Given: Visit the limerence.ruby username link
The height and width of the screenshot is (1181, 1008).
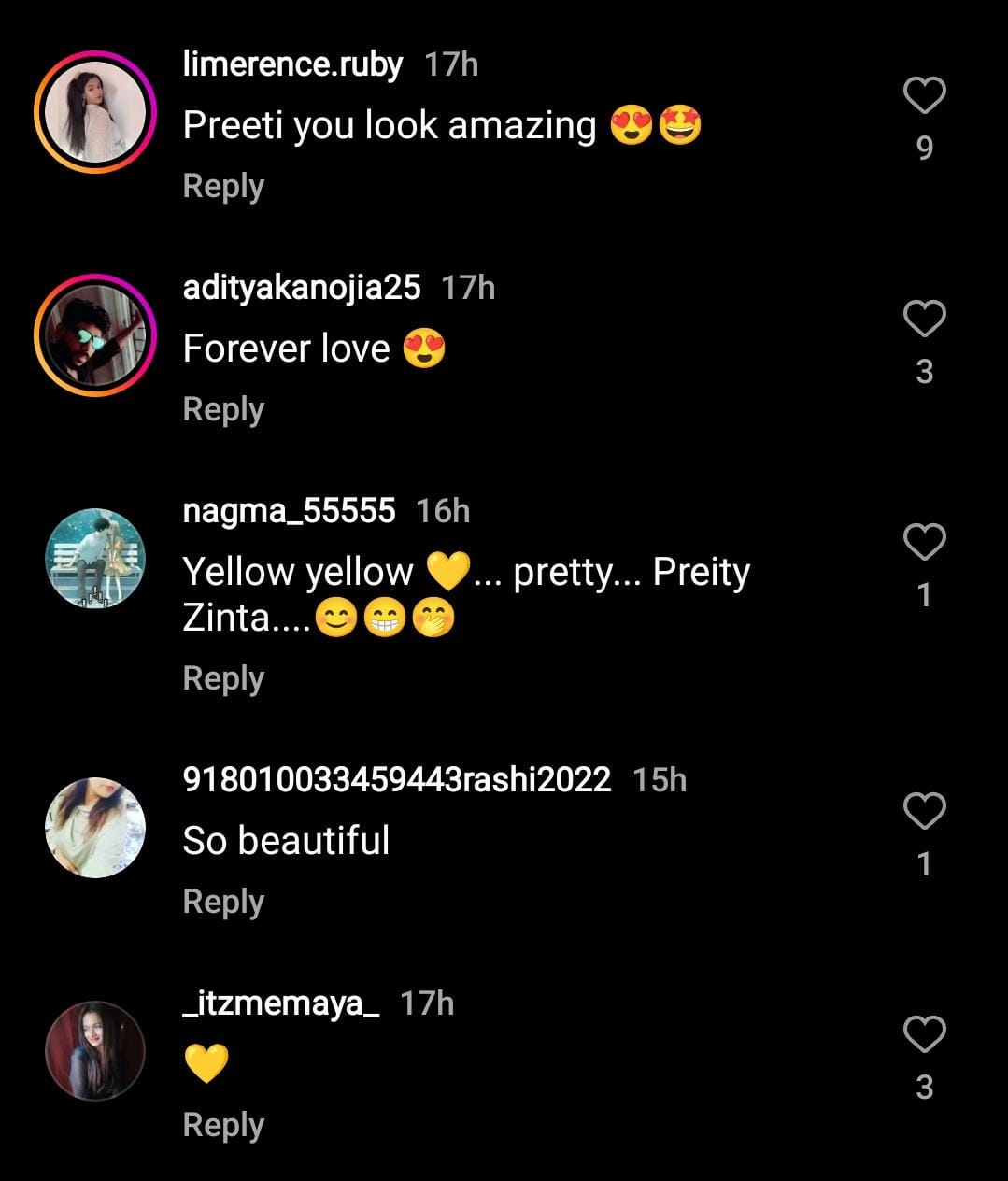Looking at the screenshot, I should coord(292,64).
